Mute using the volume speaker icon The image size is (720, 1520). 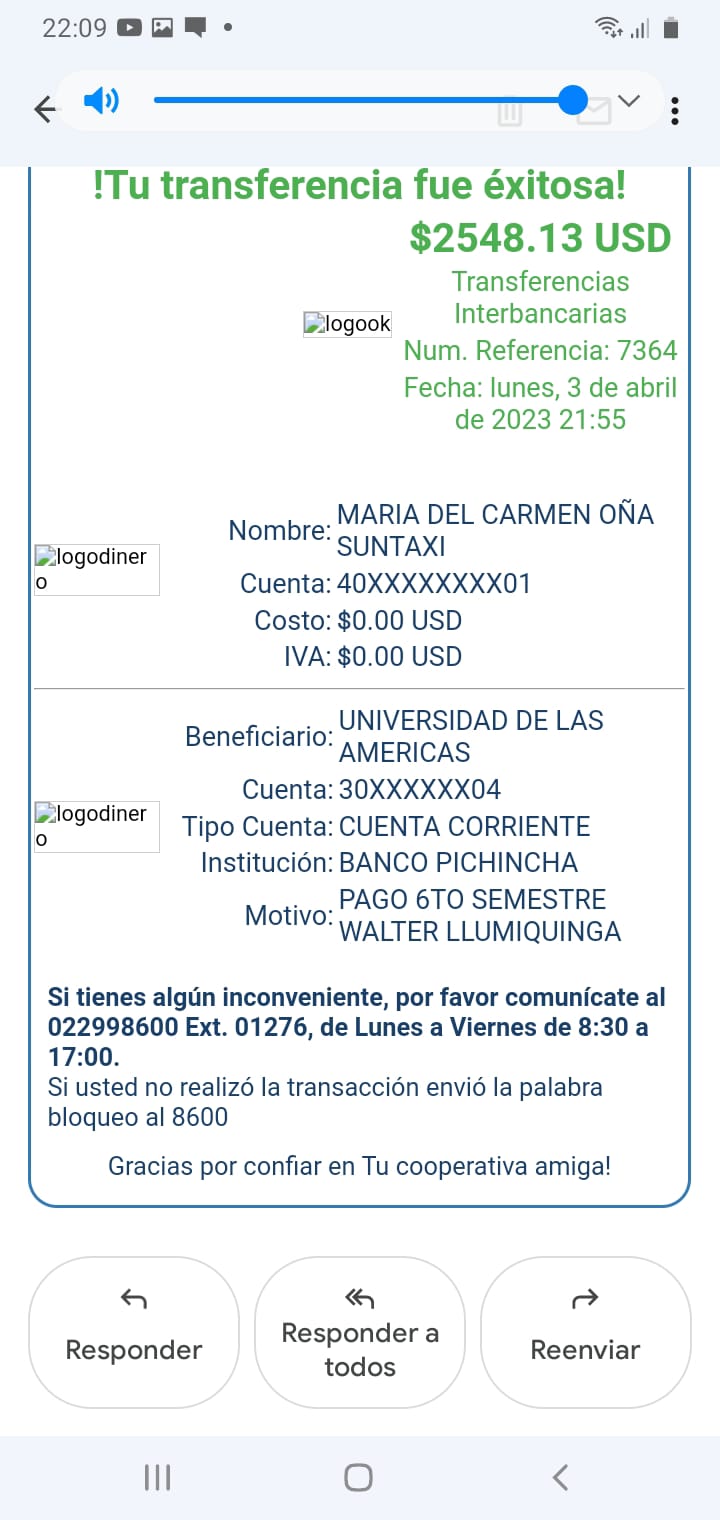pos(101,100)
